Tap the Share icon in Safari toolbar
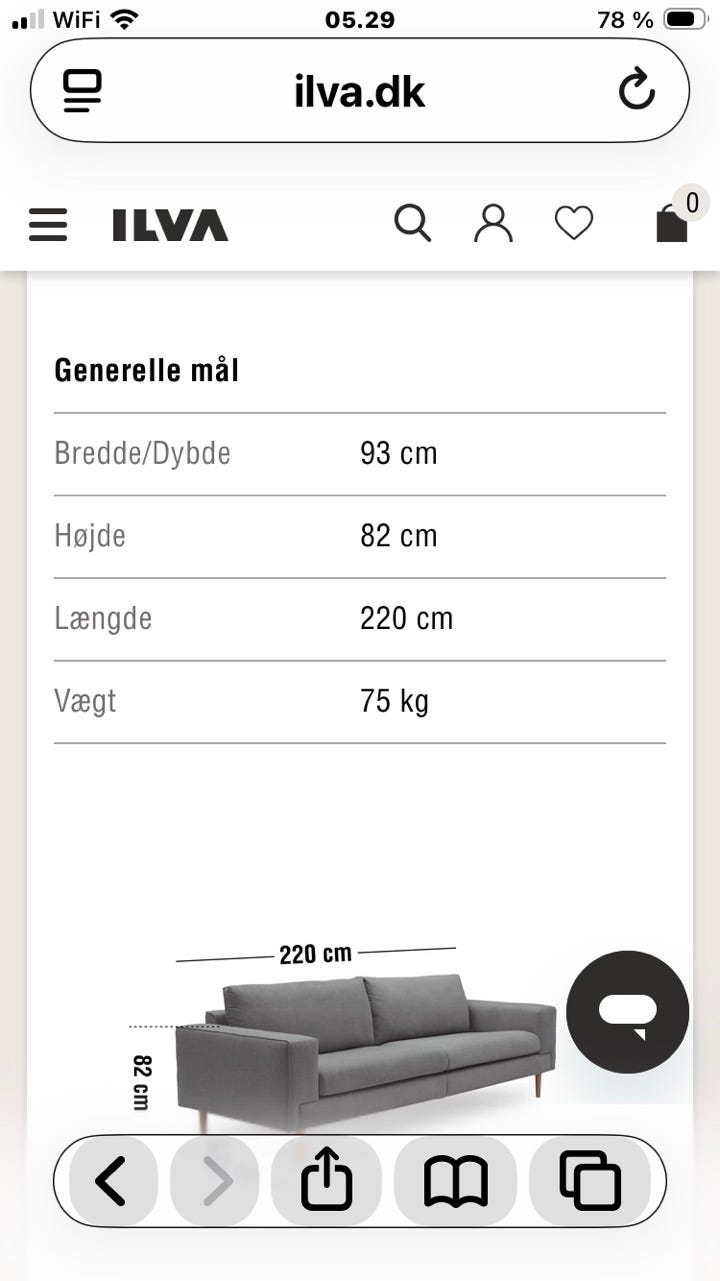720x1281 pixels. (327, 1180)
